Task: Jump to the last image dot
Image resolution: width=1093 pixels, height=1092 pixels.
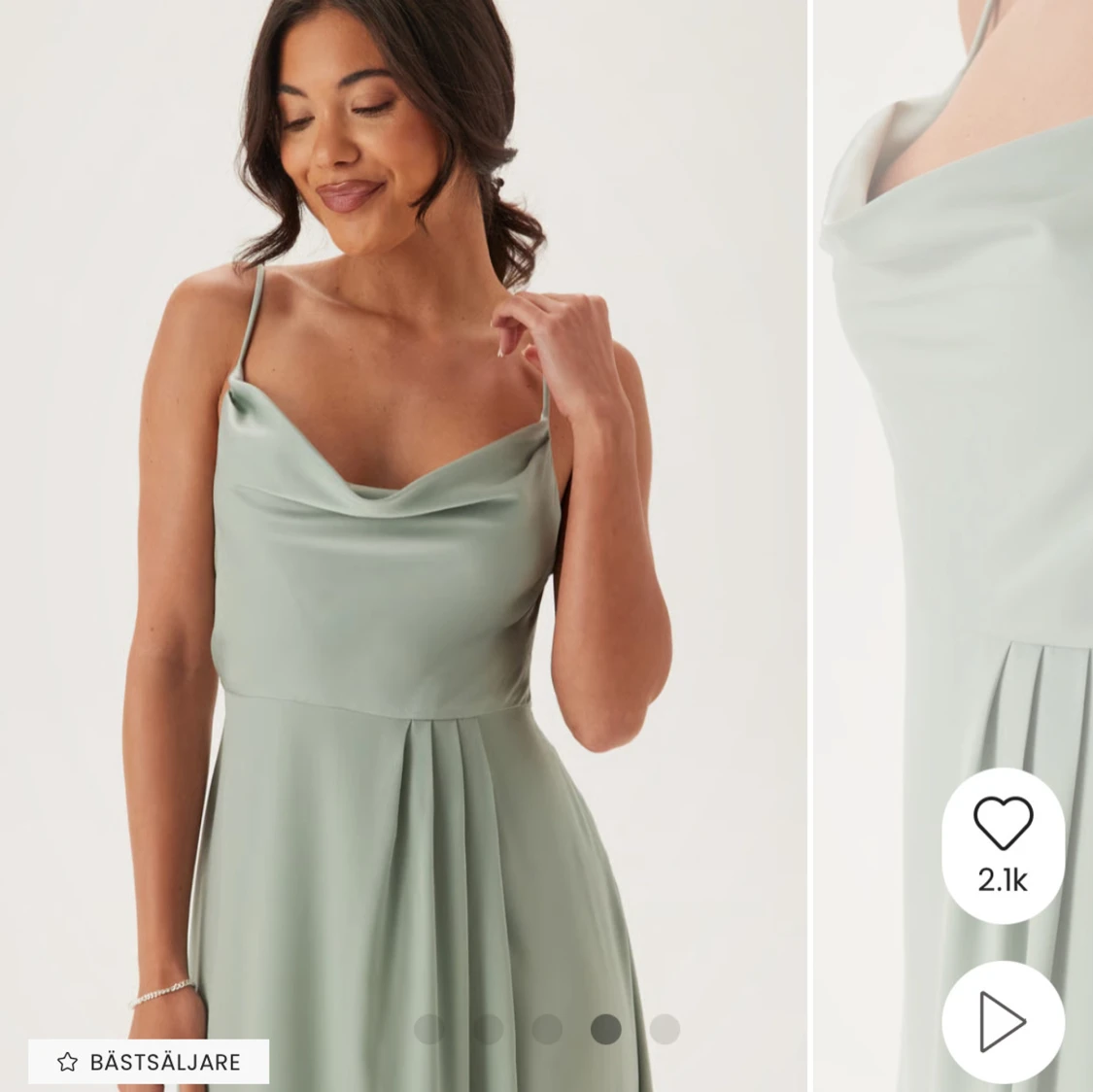Action: click(665, 1029)
